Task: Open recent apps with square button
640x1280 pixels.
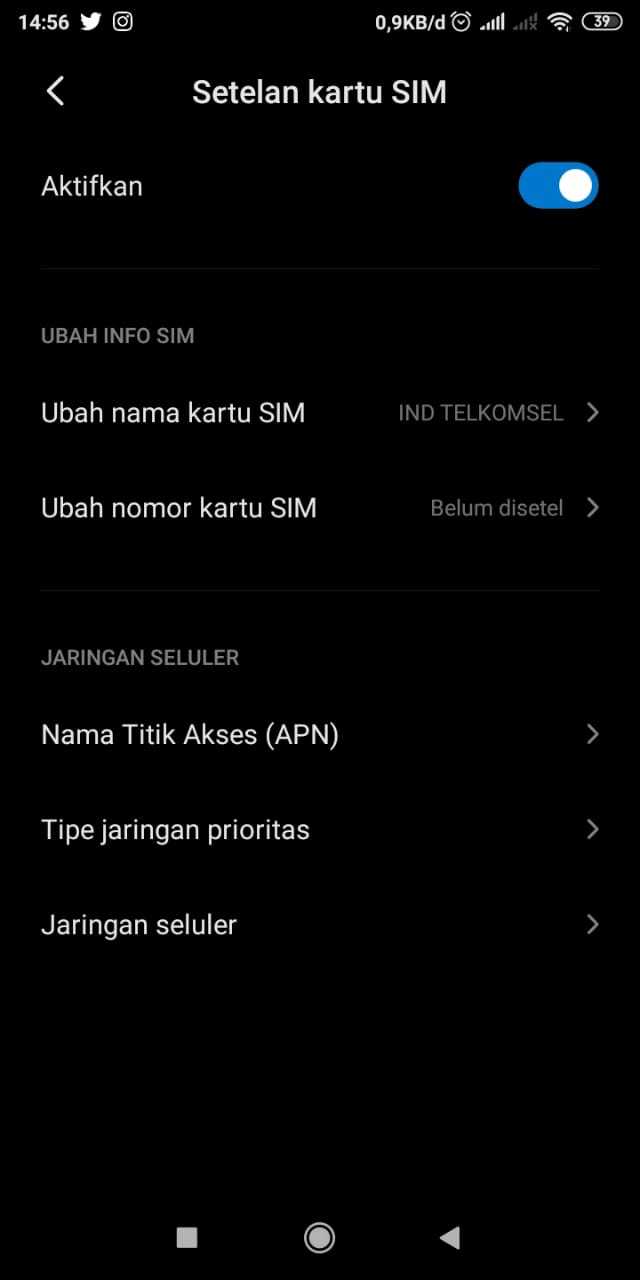Action: coord(187,1238)
